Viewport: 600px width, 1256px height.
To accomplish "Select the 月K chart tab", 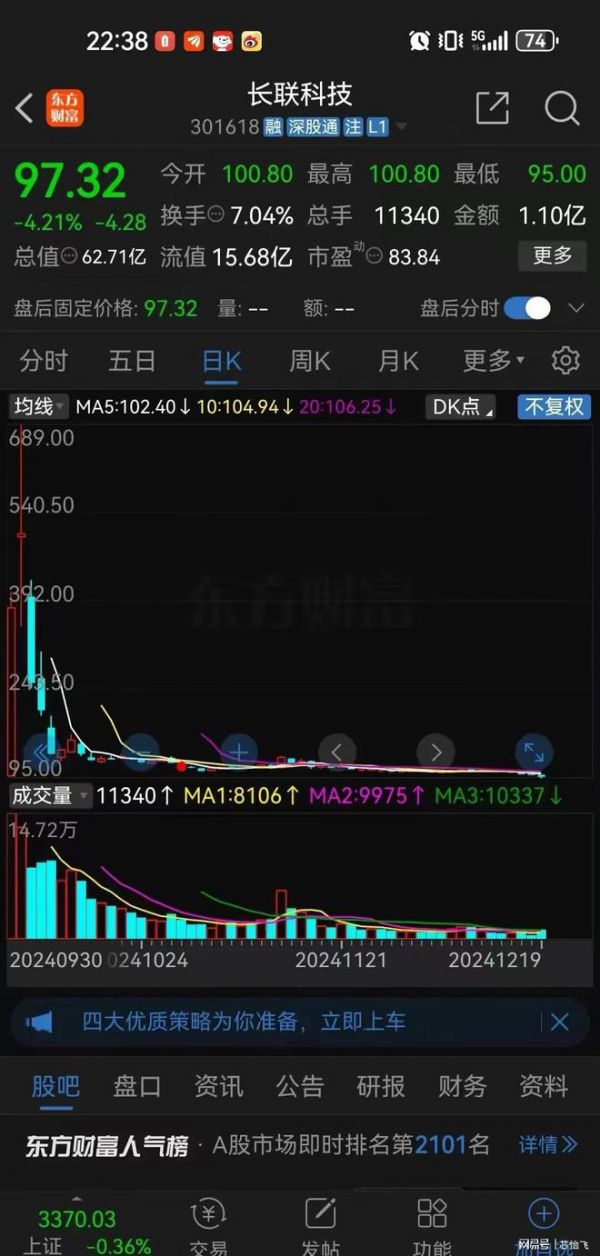I will tap(398, 360).
